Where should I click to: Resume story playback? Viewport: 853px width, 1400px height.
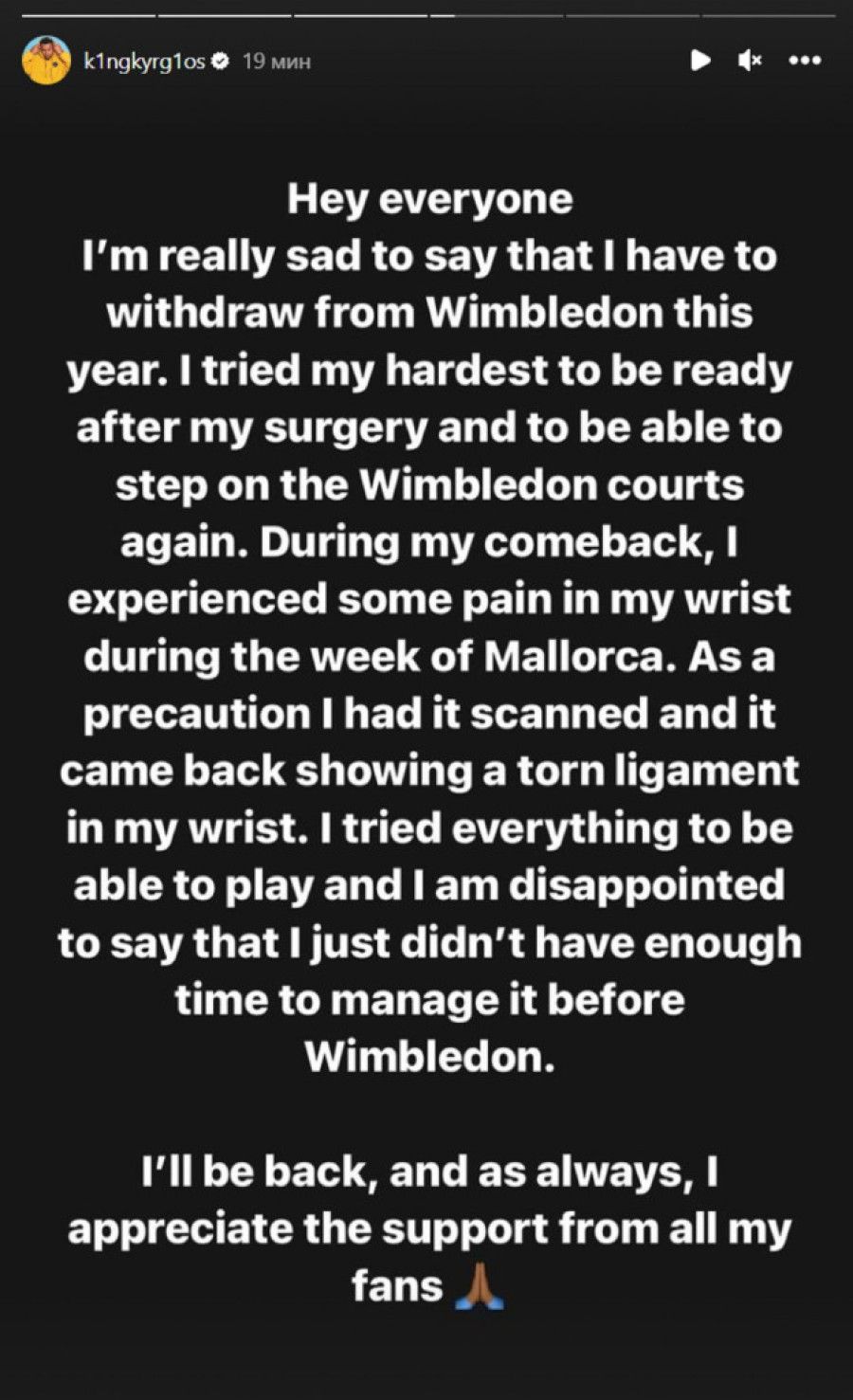click(x=700, y=61)
